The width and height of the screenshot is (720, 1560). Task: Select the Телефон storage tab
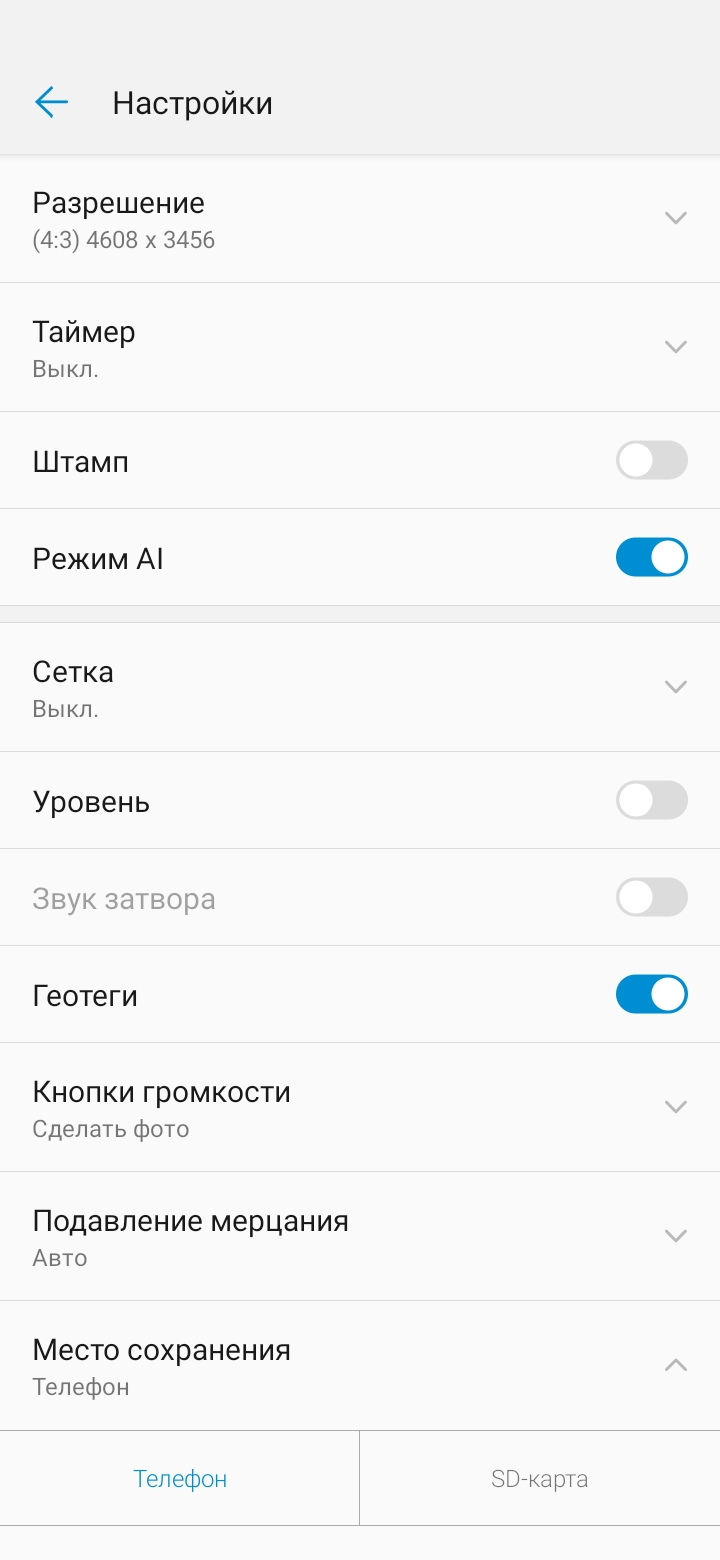[179, 1477]
